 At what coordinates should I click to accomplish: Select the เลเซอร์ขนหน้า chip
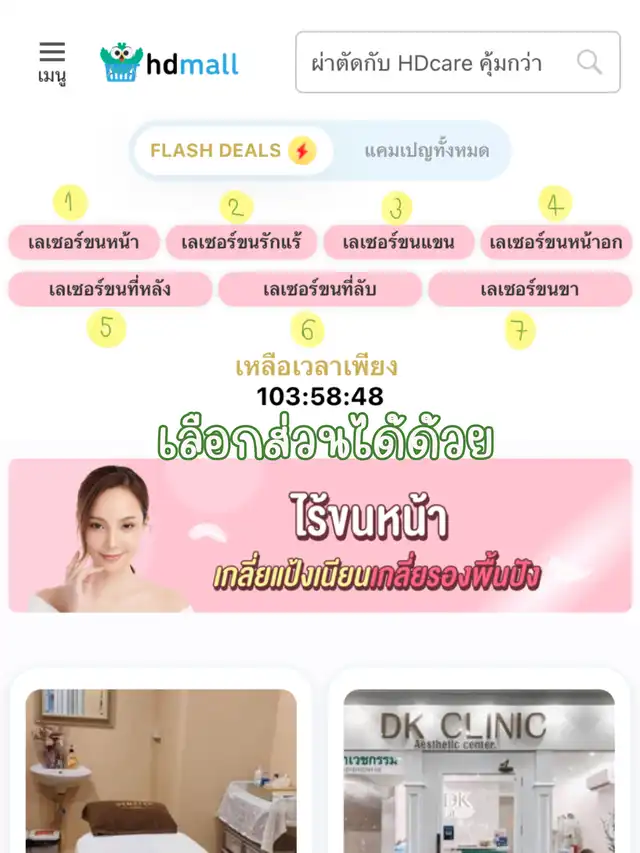84,242
